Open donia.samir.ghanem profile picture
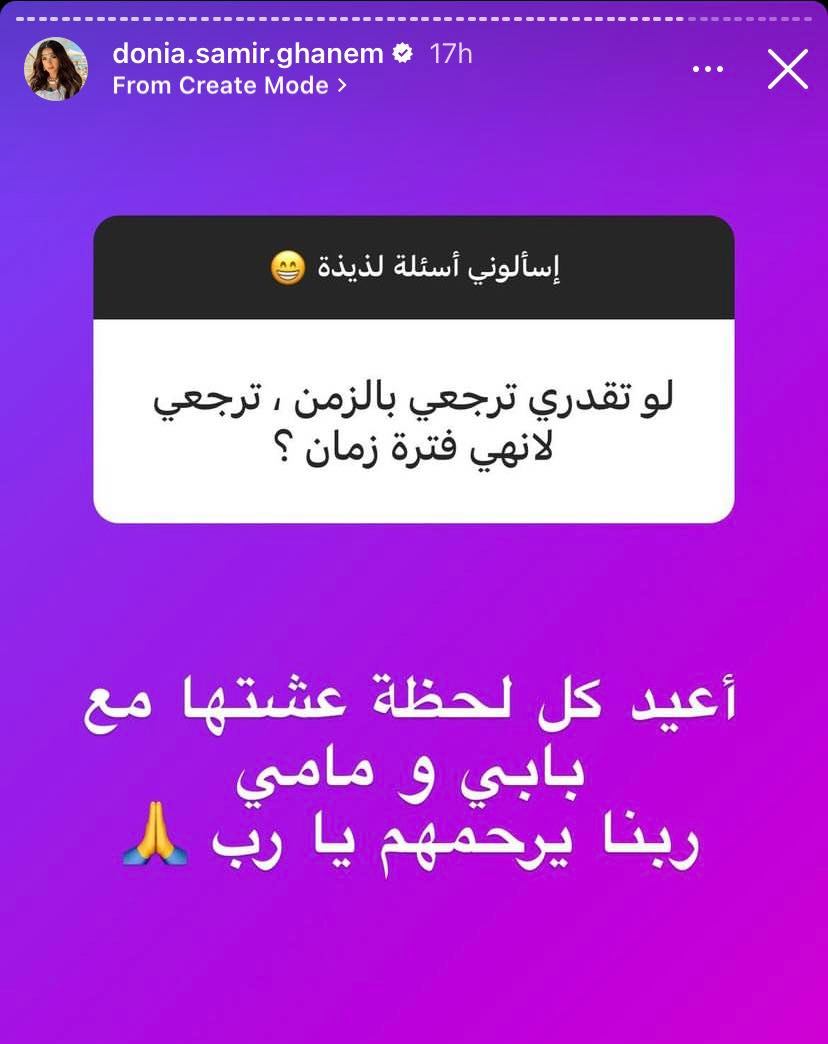This screenshot has height=1044, width=828. [x=56, y=69]
